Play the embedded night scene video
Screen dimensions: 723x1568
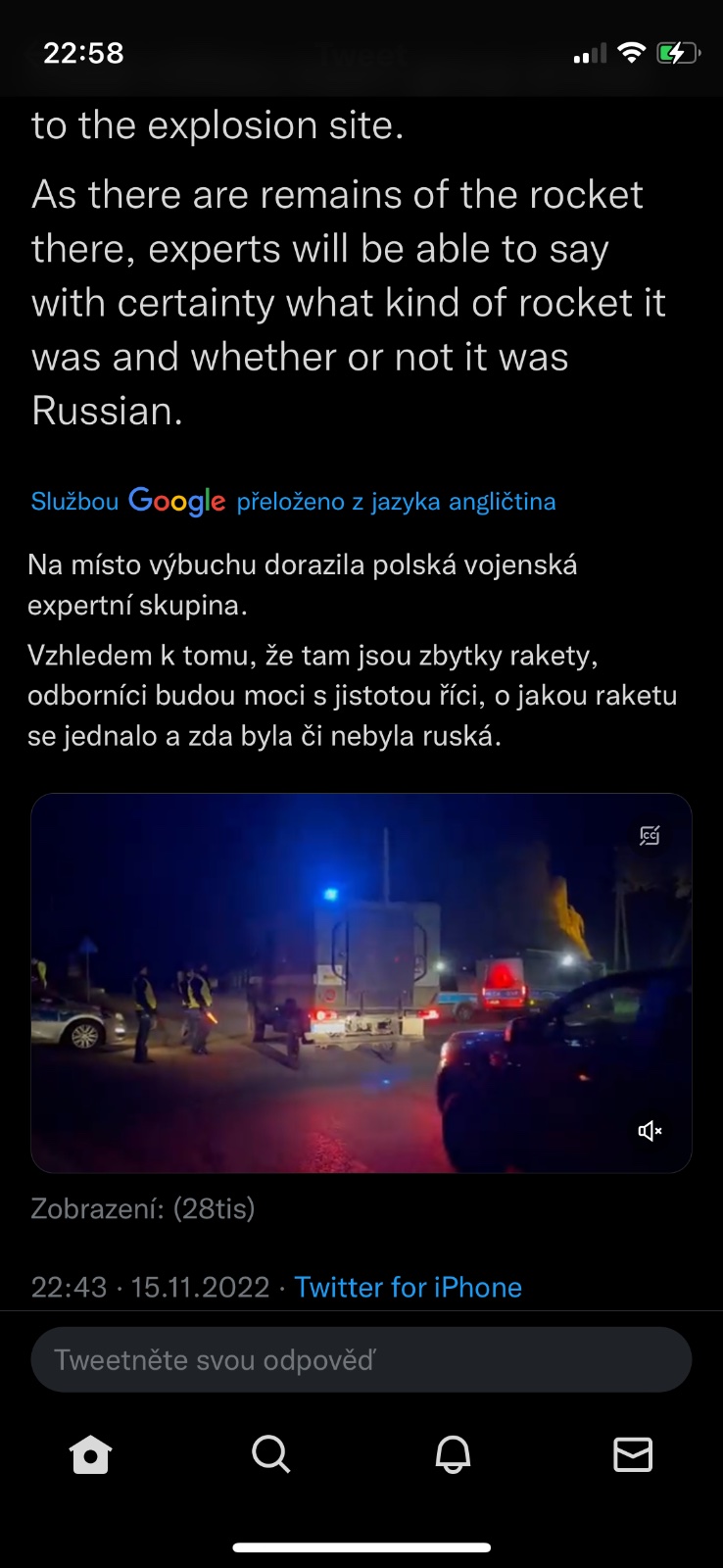361,983
